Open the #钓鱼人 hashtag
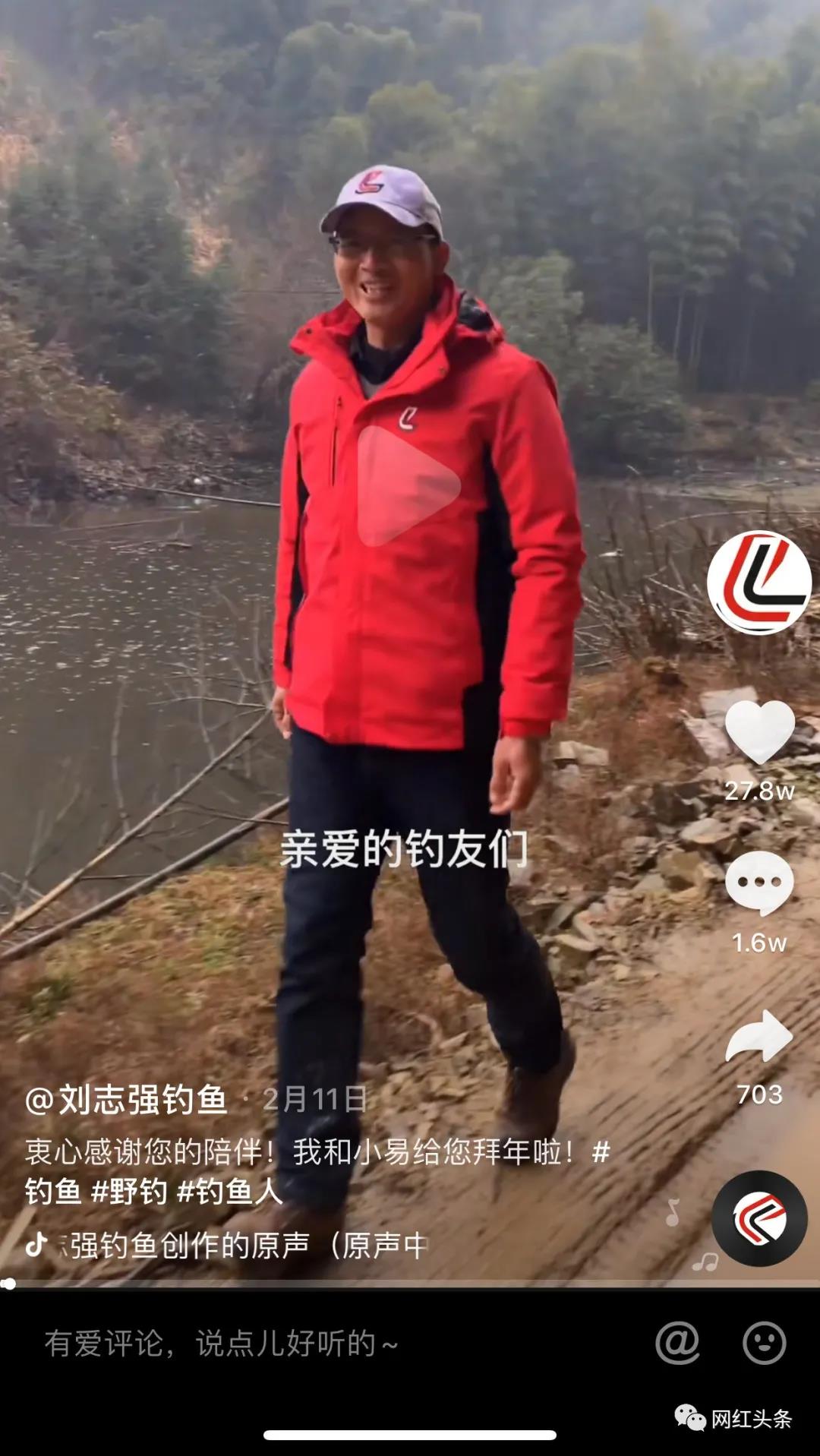The width and height of the screenshot is (820, 1456). 229,1191
